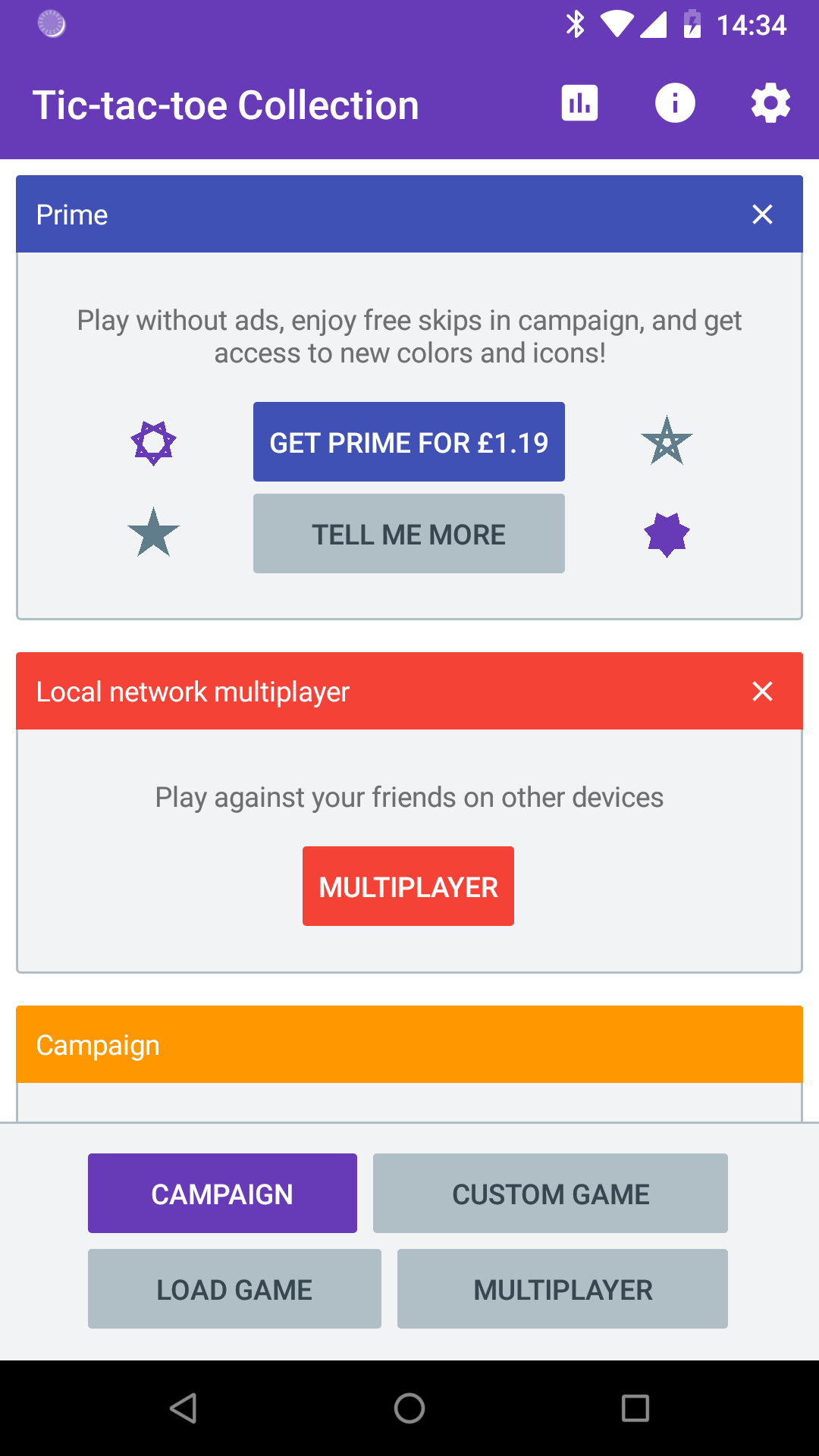Image resolution: width=819 pixels, height=1456 pixels.
Task: Open settings gear icon
Action: pyautogui.click(x=770, y=103)
